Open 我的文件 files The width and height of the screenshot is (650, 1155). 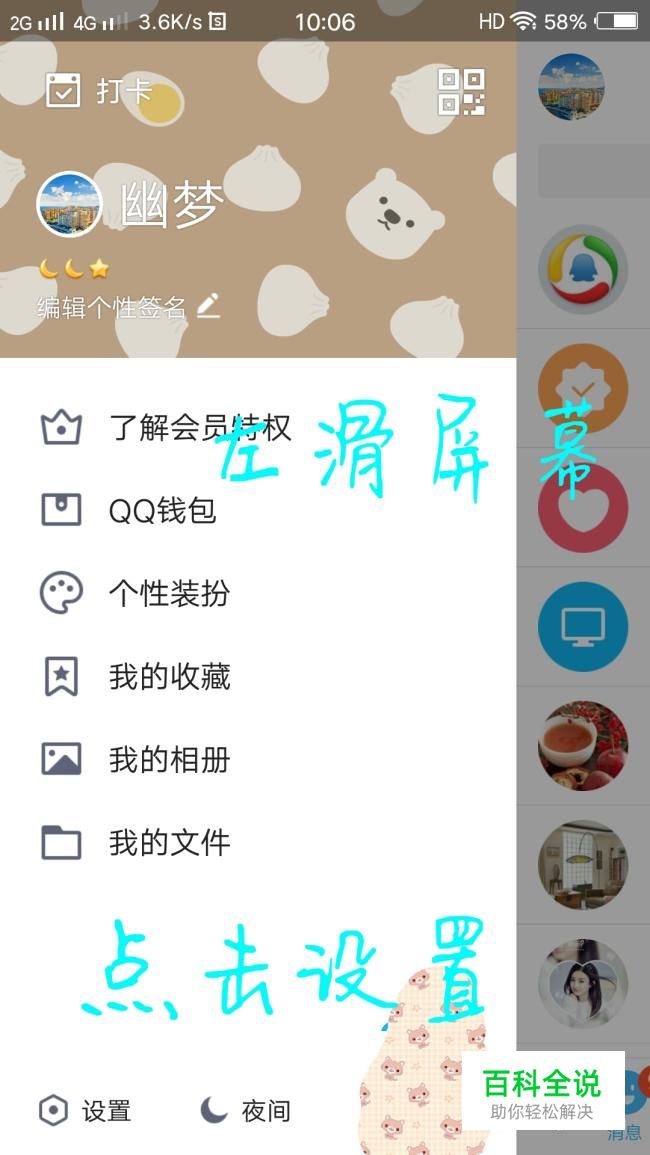pyautogui.click(x=135, y=843)
